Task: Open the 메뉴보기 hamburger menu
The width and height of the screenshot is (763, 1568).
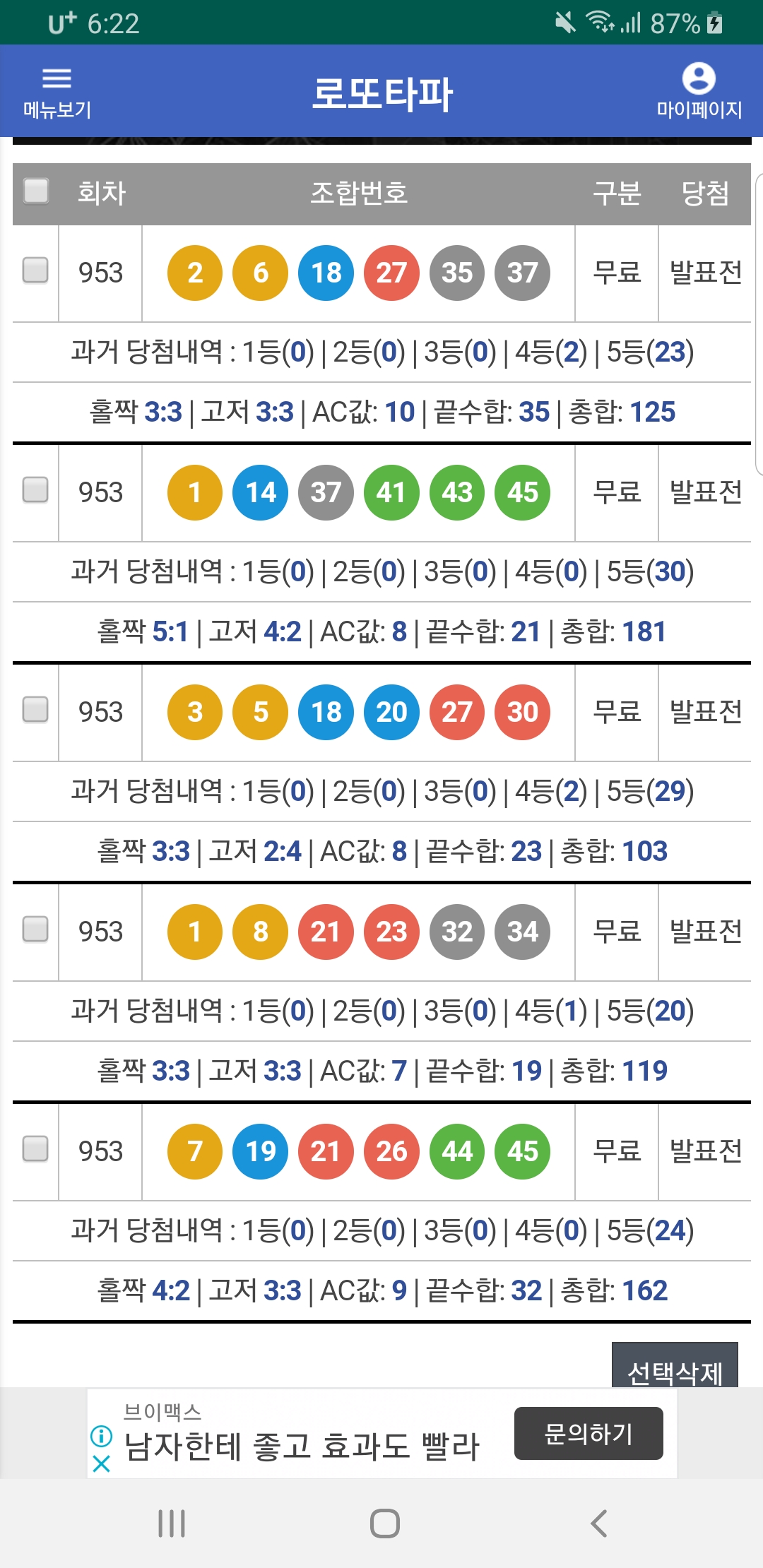Action: coord(57,92)
